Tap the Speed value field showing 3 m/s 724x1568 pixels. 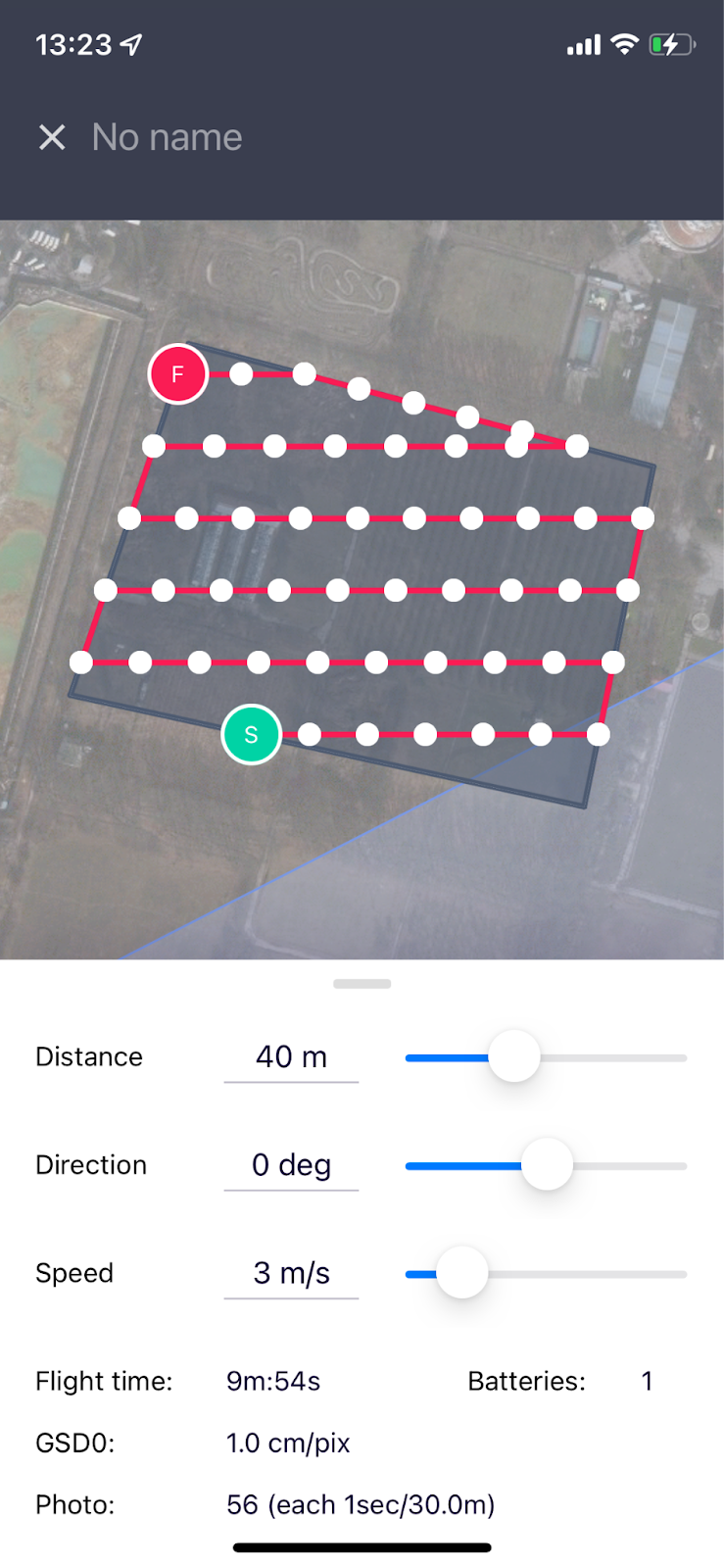coord(291,1273)
